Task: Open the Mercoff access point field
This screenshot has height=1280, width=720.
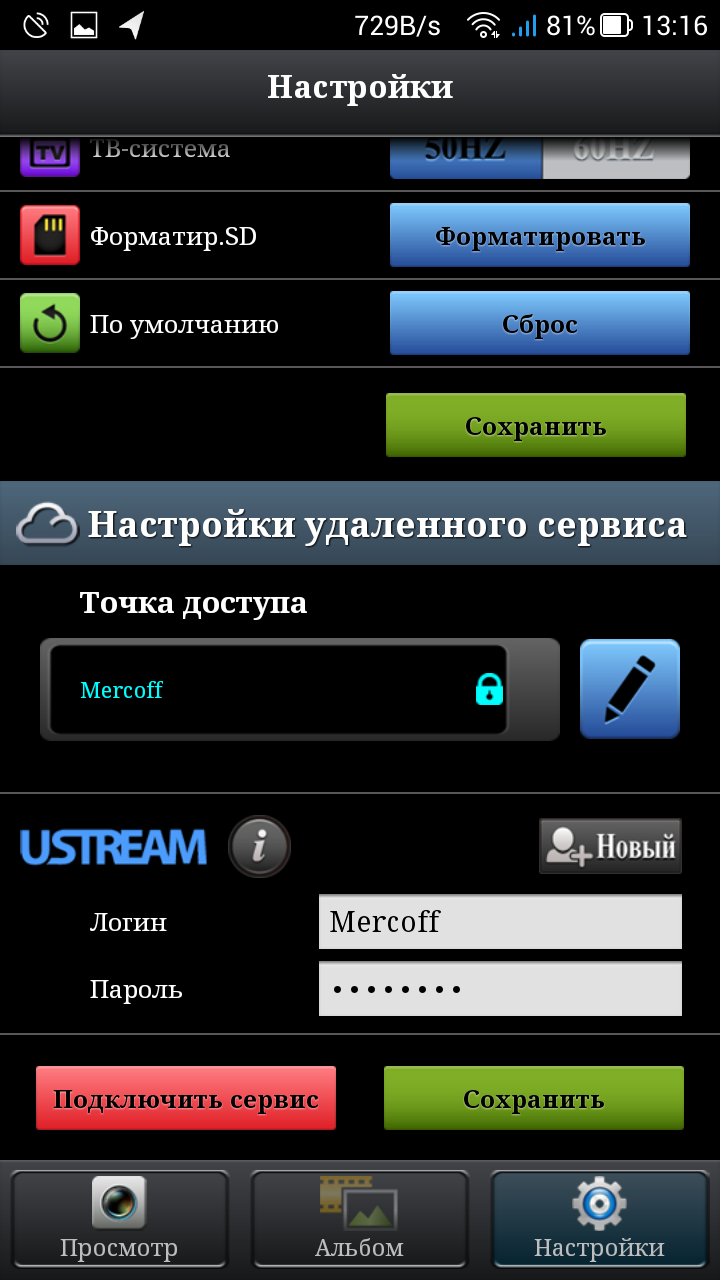Action: pyautogui.click(x=280, y=690)
